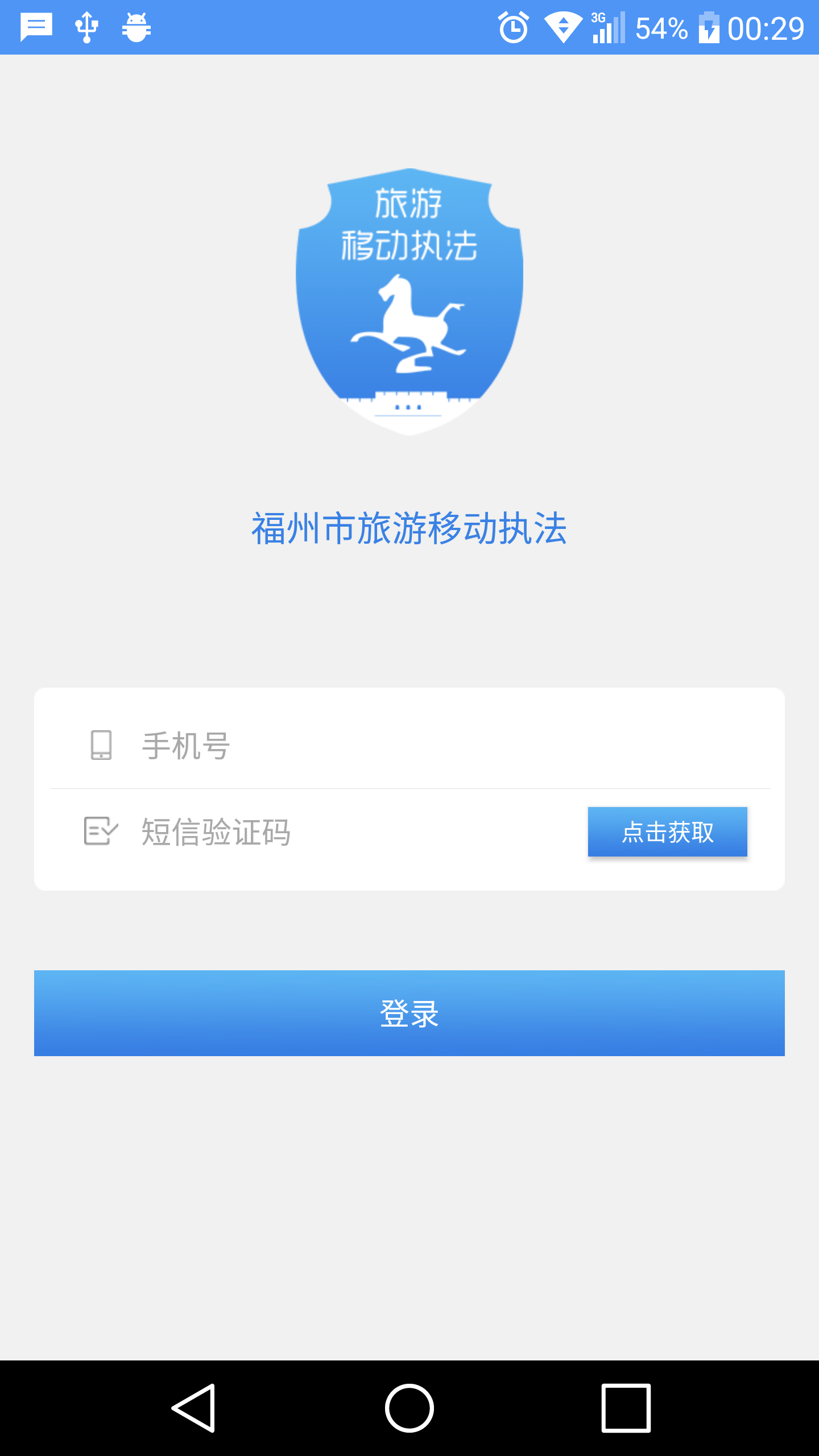Log in with the 登录 button
Screen dimensions: 819x1456
(409, 1013)
